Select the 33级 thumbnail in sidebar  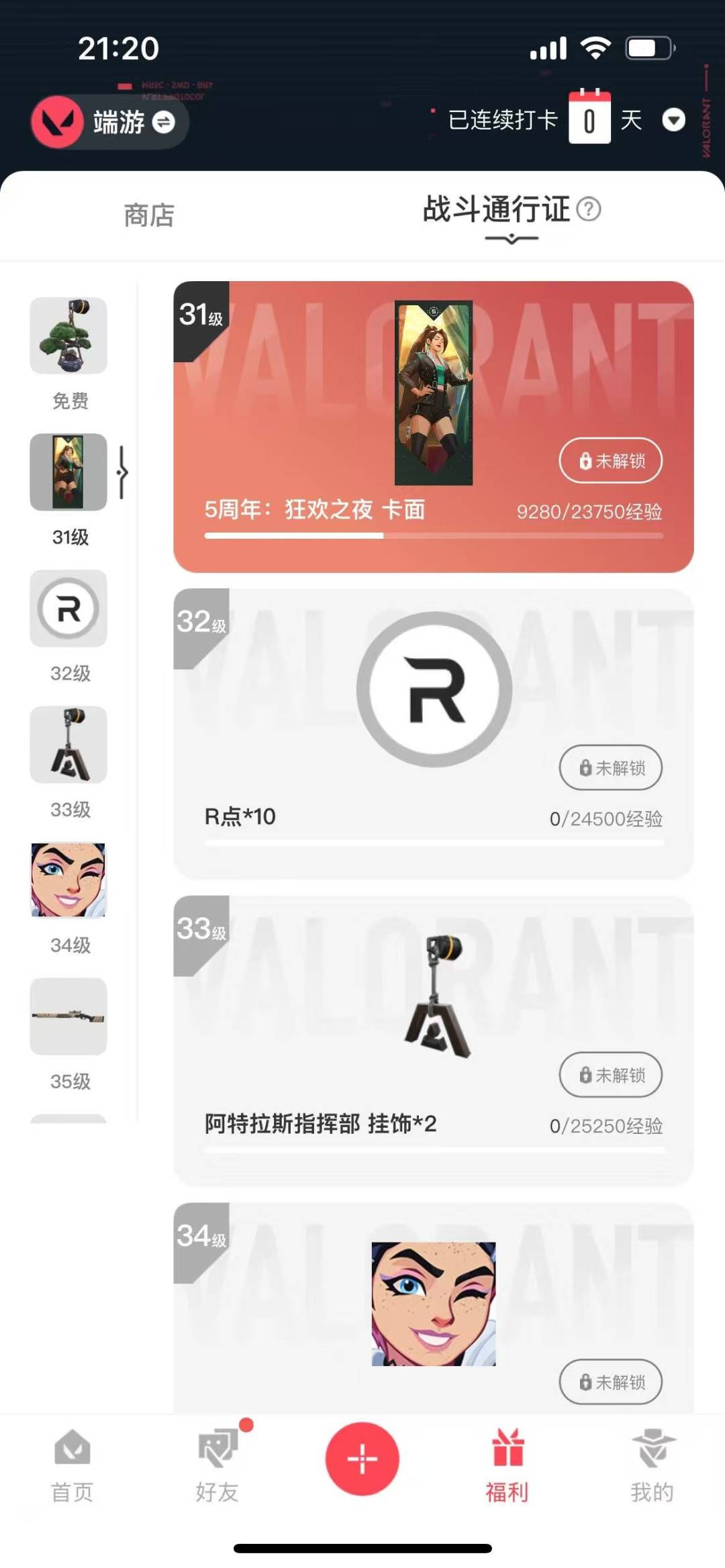click(x=68, y=745)
